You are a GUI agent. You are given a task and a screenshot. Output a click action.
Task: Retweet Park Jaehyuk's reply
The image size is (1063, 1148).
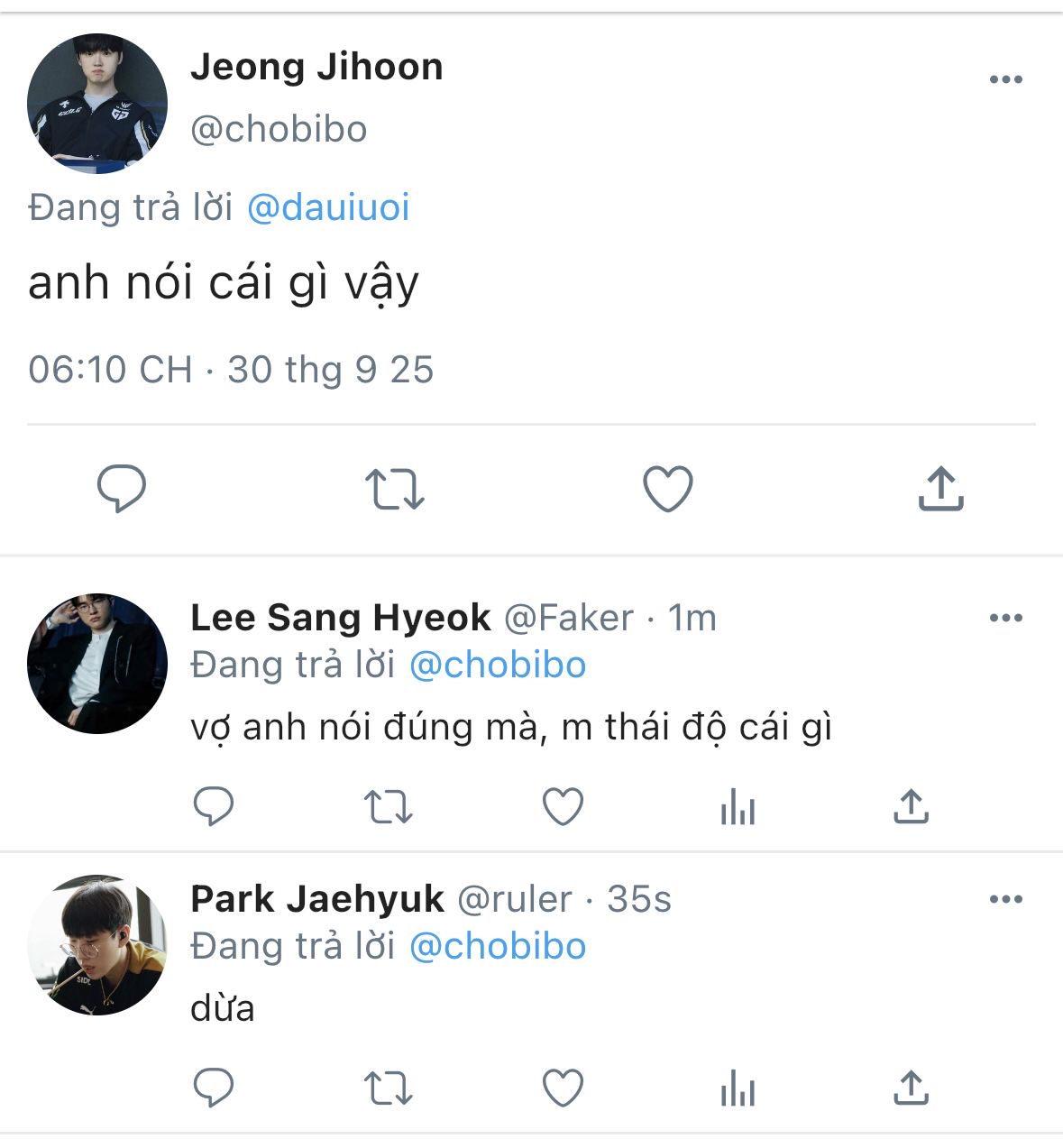pyautogui.click(x=388, y=1088)
